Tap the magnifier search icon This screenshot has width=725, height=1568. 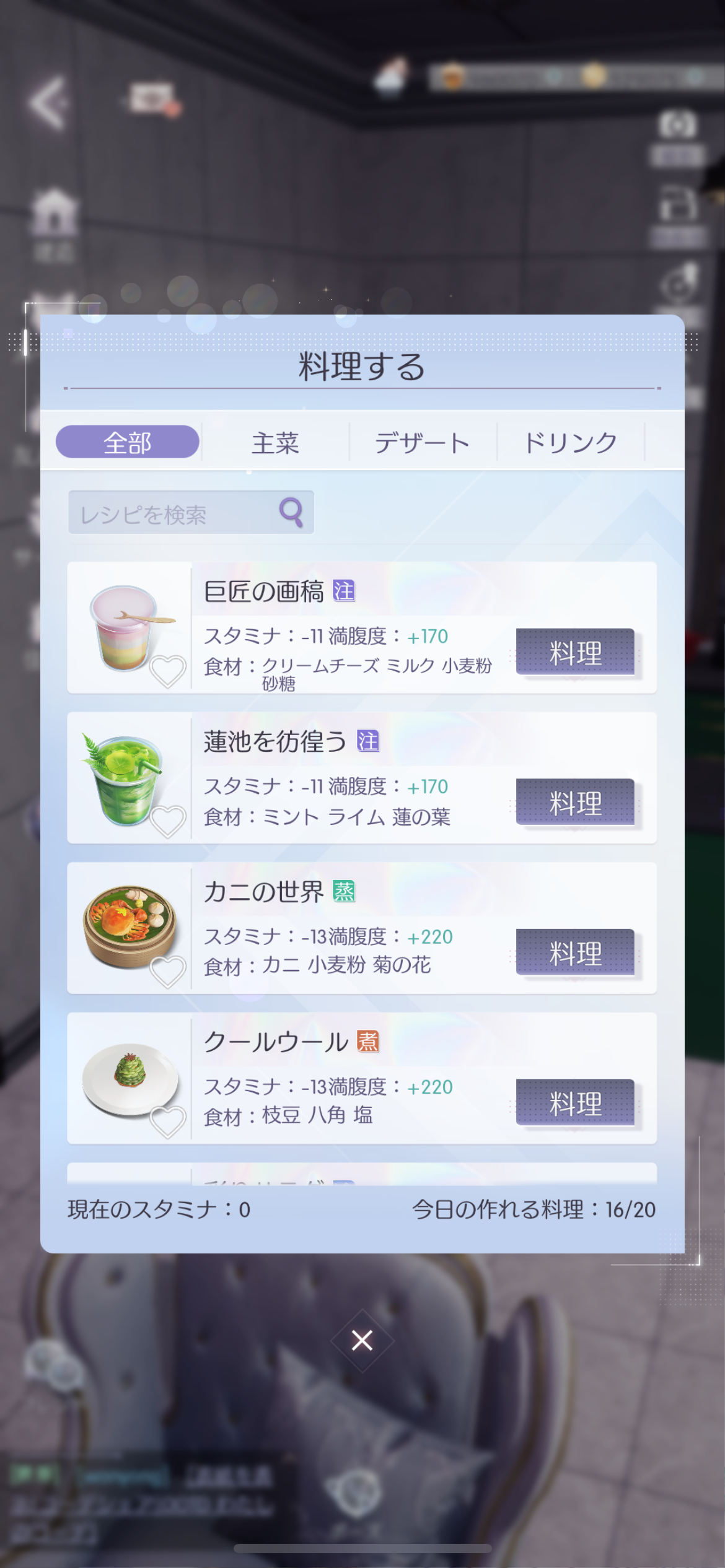click(291, 512)
